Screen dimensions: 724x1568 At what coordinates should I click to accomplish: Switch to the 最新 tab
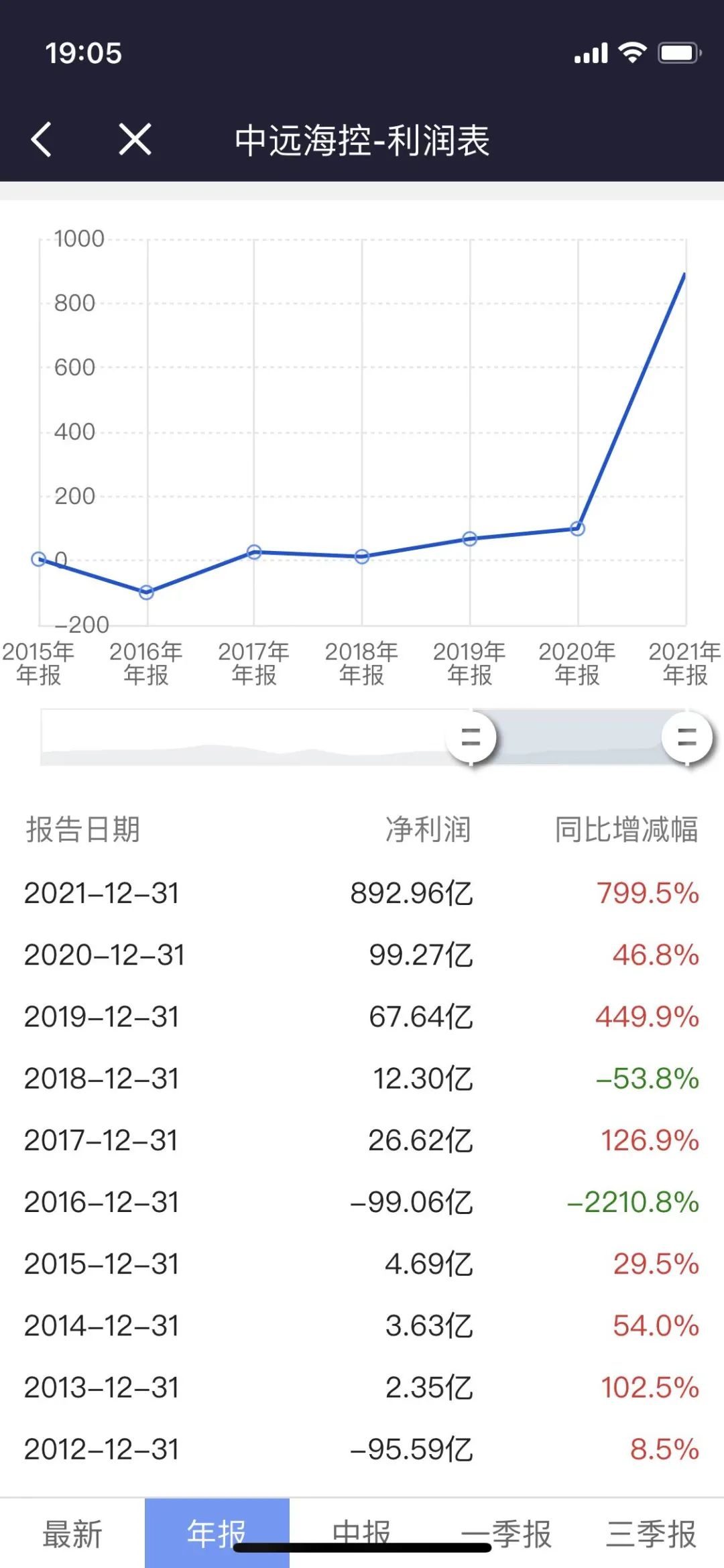coord(72,1534)
